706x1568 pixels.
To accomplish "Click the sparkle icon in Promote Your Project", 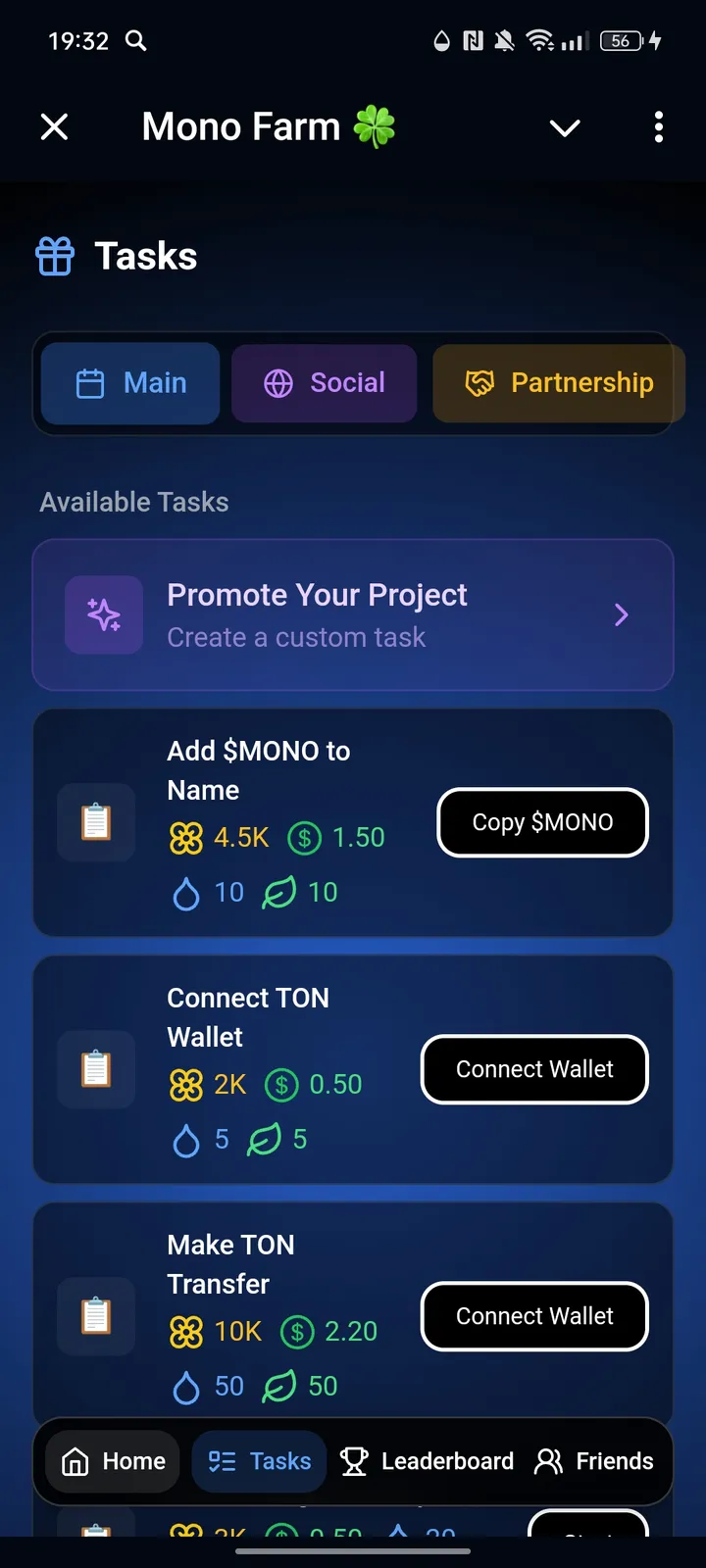I will click(104, 614).
